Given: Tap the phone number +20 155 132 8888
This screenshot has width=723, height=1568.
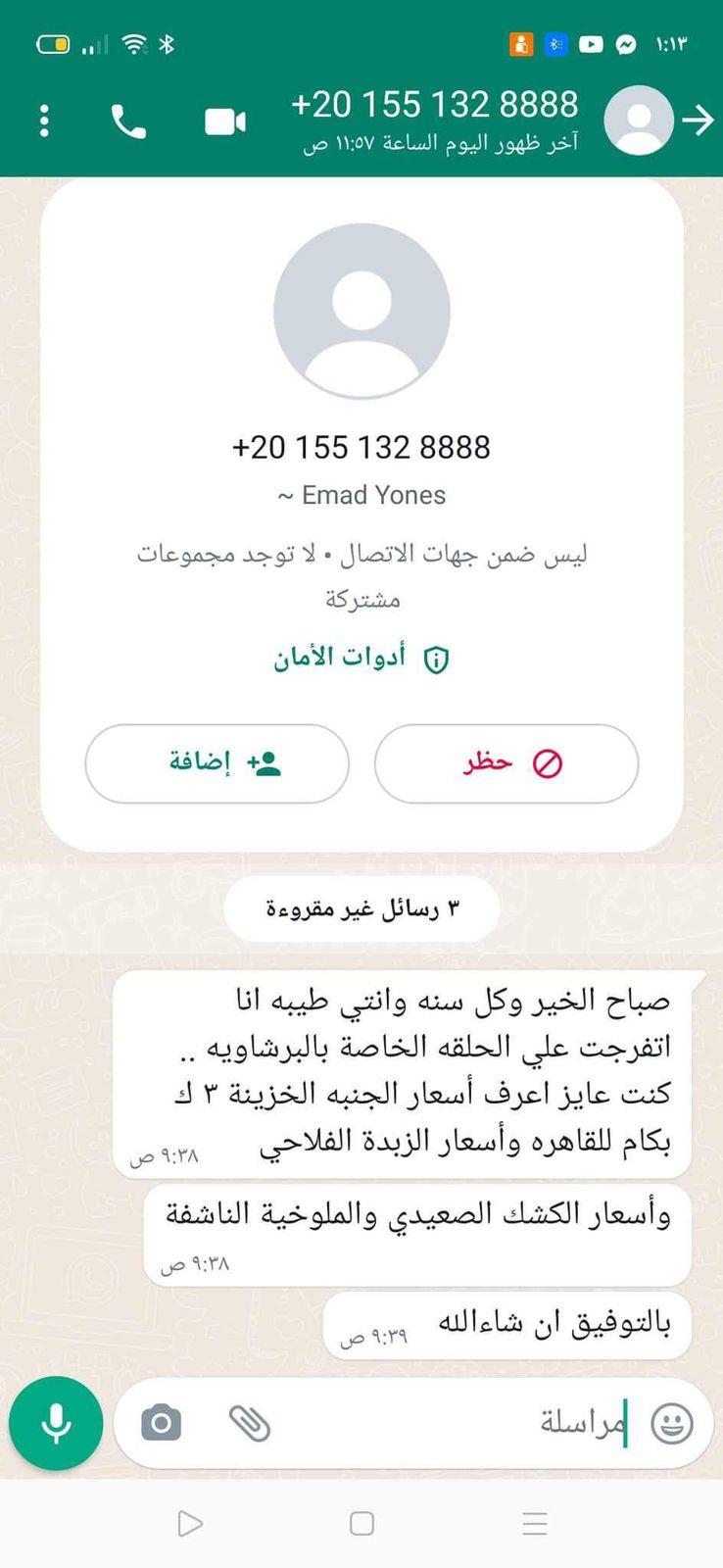Looking at the screenshot, I should tap(361, 447).
